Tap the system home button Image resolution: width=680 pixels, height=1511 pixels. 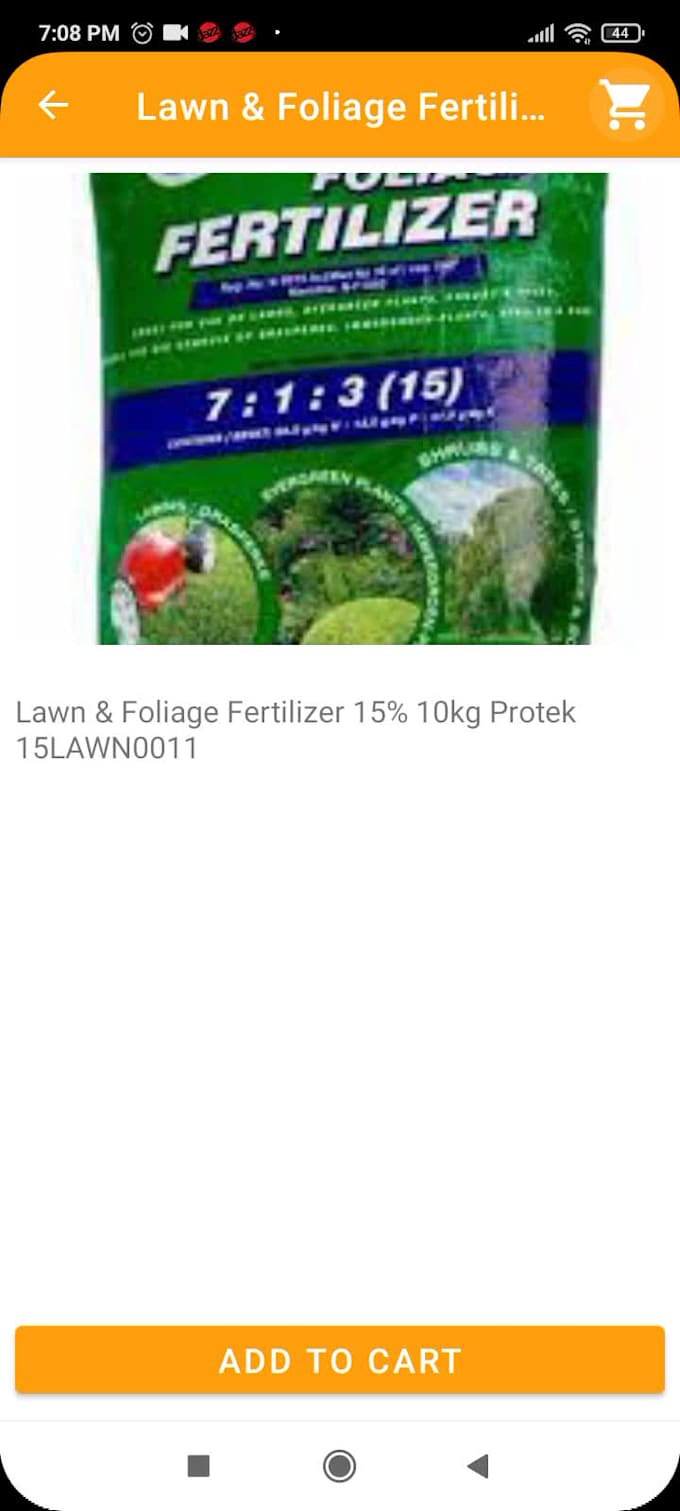[x=340, y=1466]
